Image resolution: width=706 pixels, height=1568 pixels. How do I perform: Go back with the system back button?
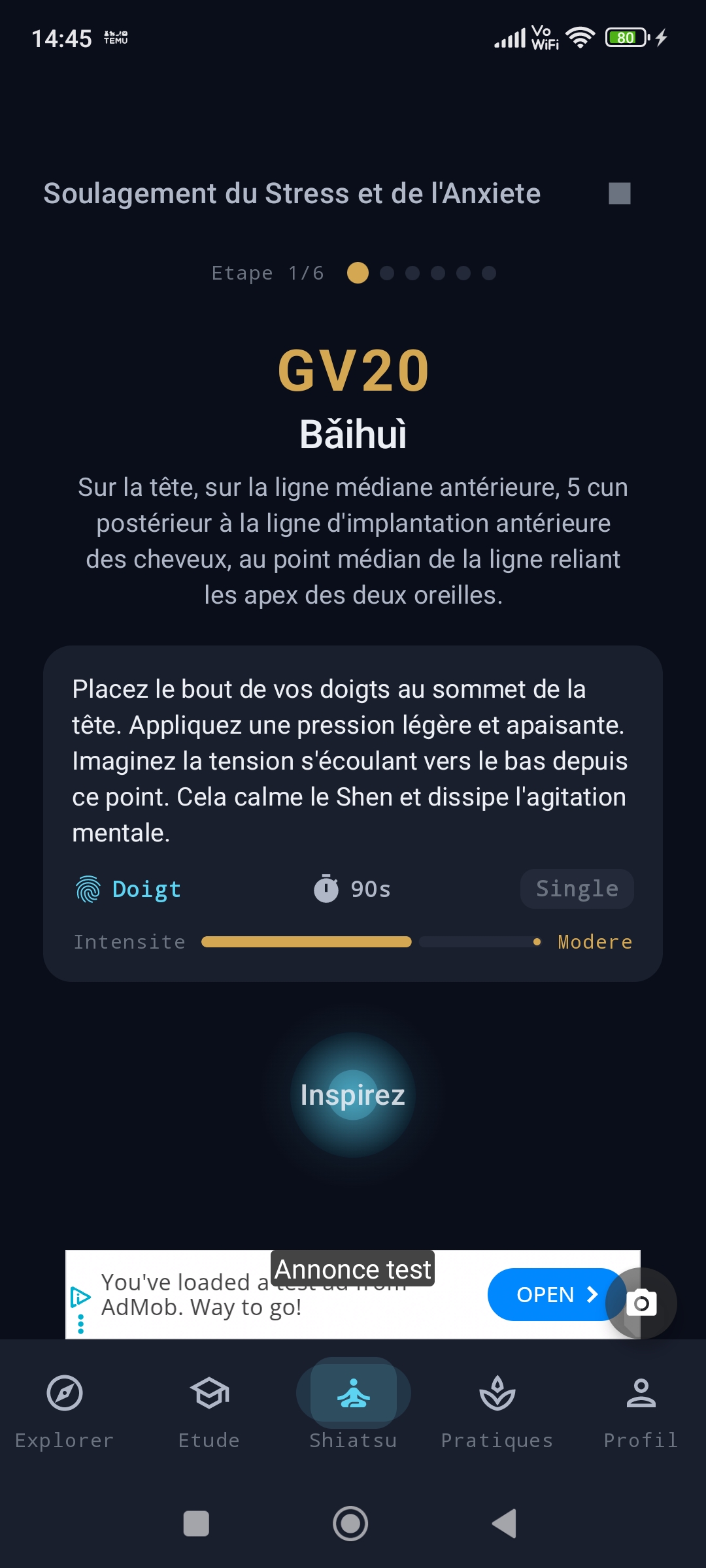point(505,1524)
